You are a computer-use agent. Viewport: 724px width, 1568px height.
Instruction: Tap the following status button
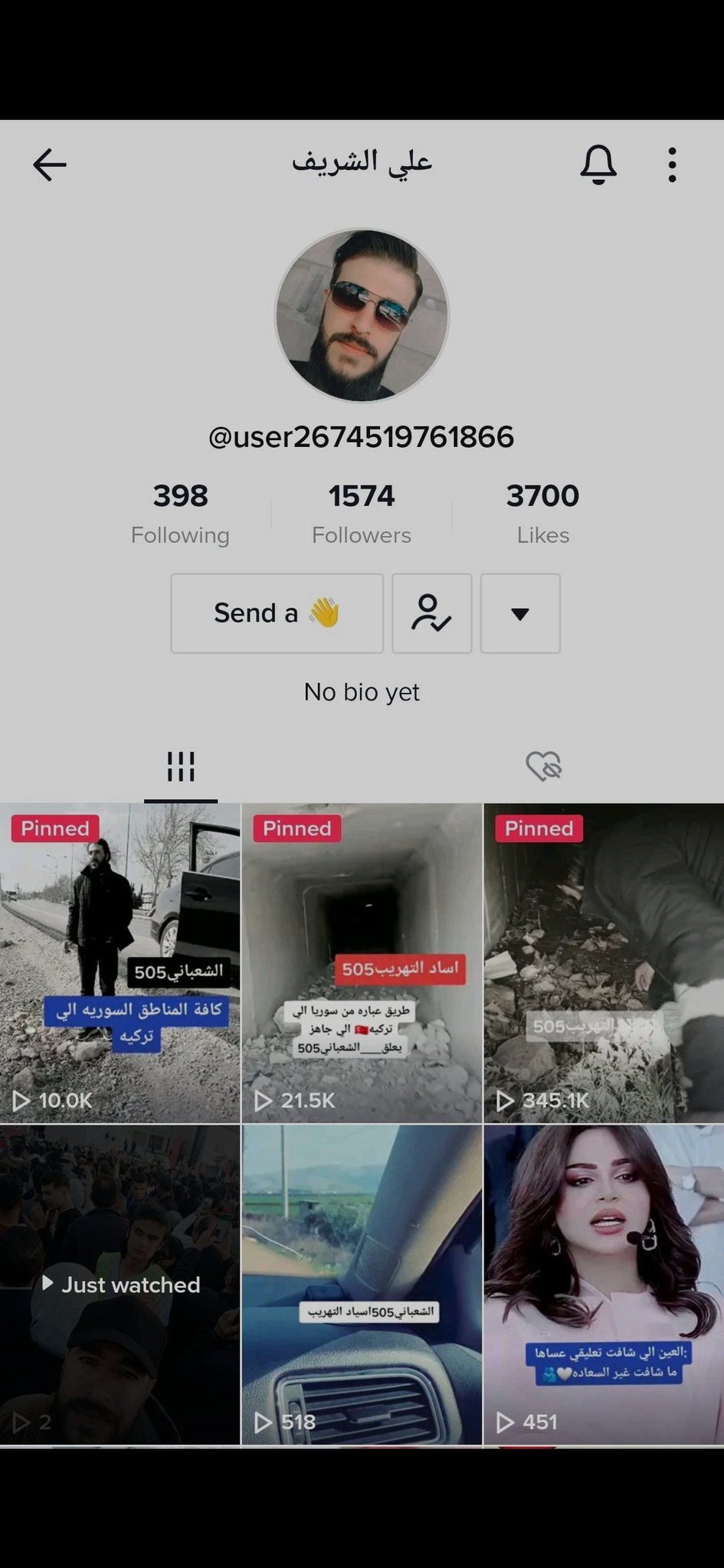pyautogui.click(x=431, y=613)
